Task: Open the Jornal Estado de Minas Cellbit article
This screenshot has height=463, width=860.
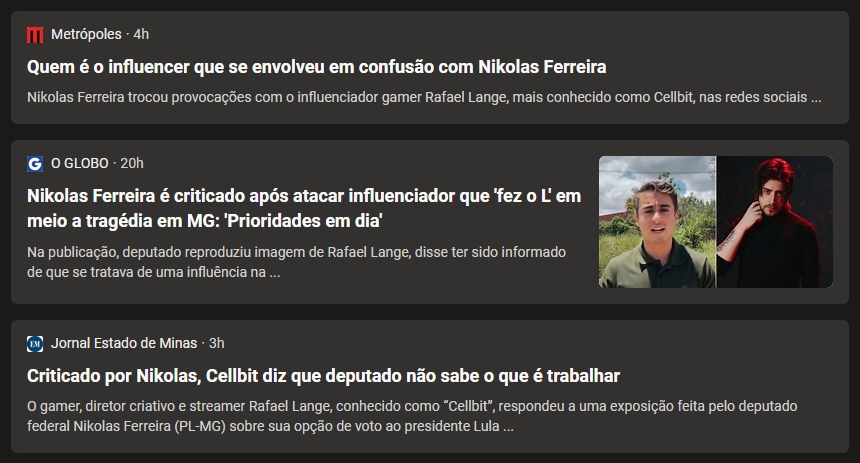Action: coord(323,376)
